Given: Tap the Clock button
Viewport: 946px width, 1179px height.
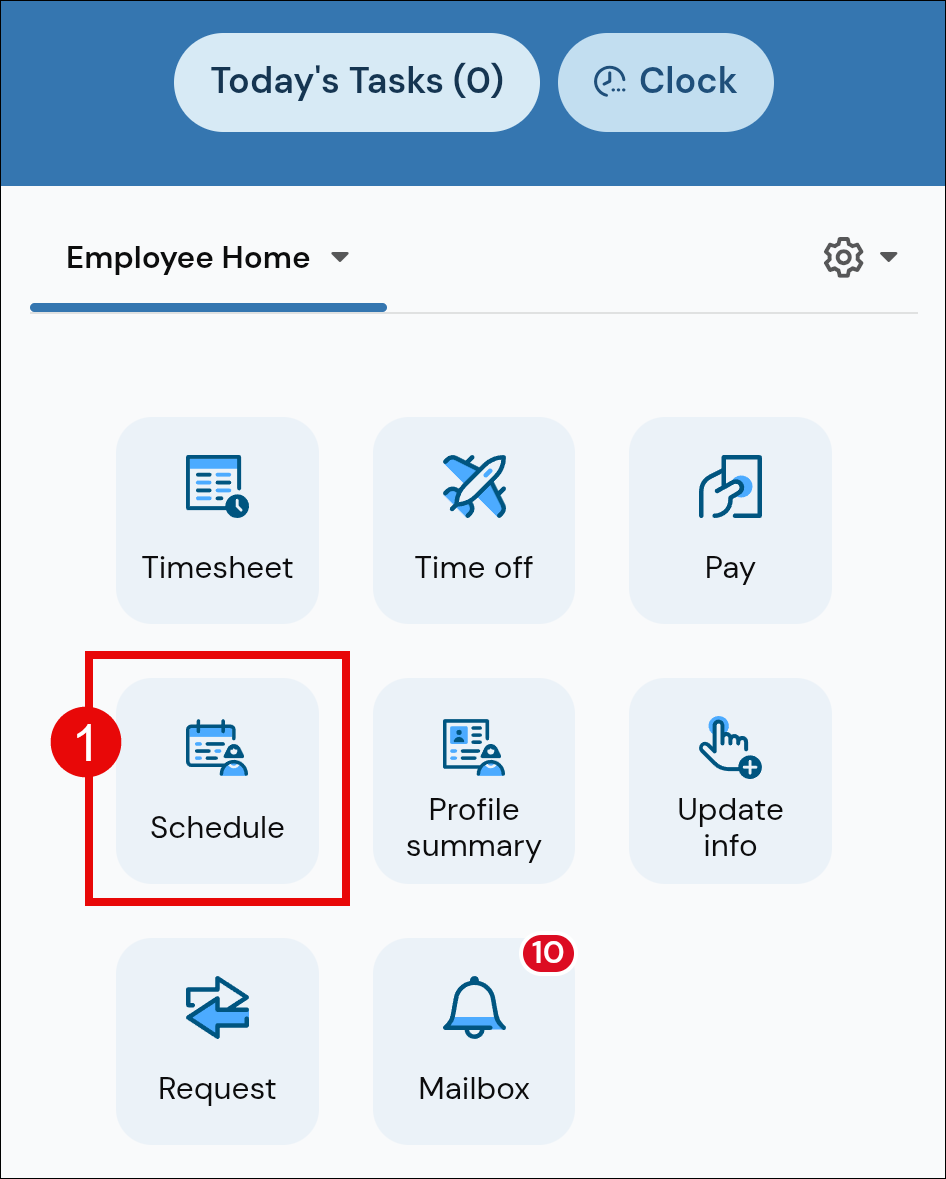Looking at the screenshot, I should [x=665, y=82].
